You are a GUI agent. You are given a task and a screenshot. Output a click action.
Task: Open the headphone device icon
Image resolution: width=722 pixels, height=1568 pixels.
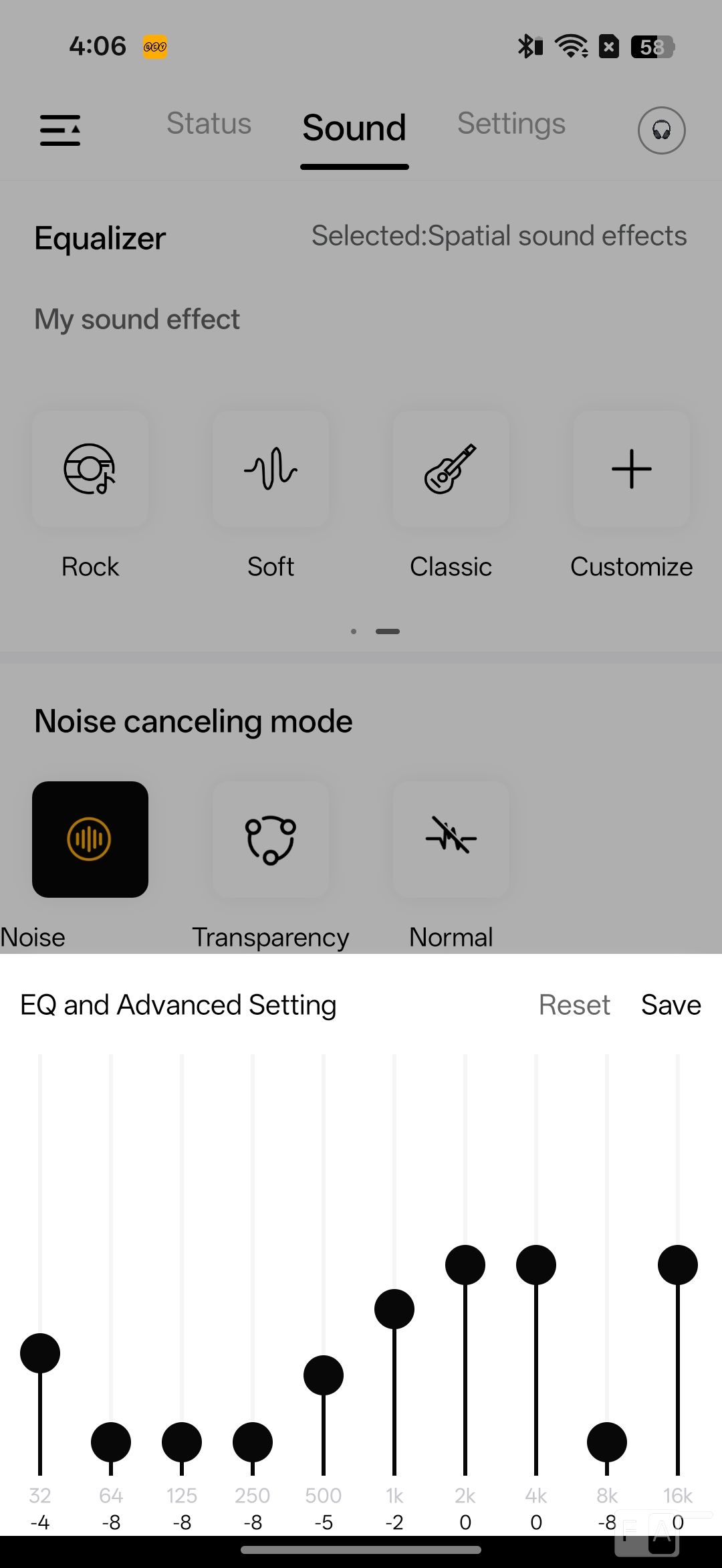click(661, 130)
